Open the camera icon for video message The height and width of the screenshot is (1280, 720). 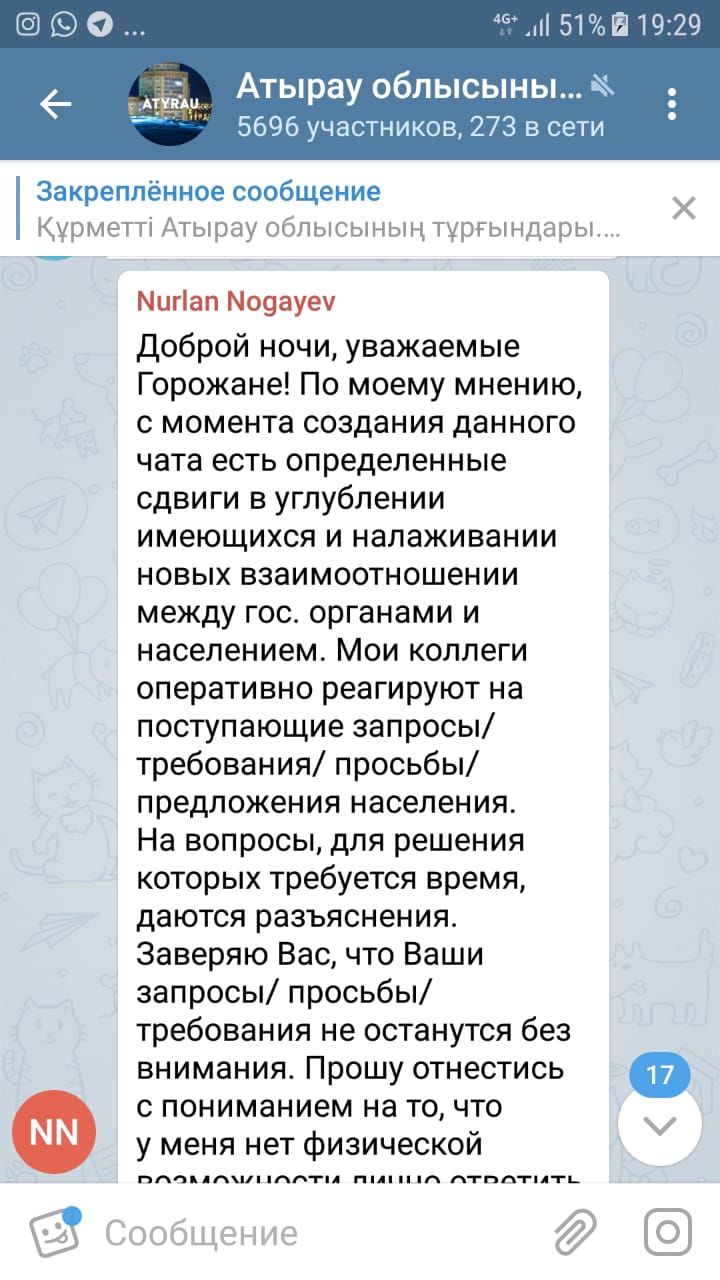pyautogui.click(x=667, y=1232)
